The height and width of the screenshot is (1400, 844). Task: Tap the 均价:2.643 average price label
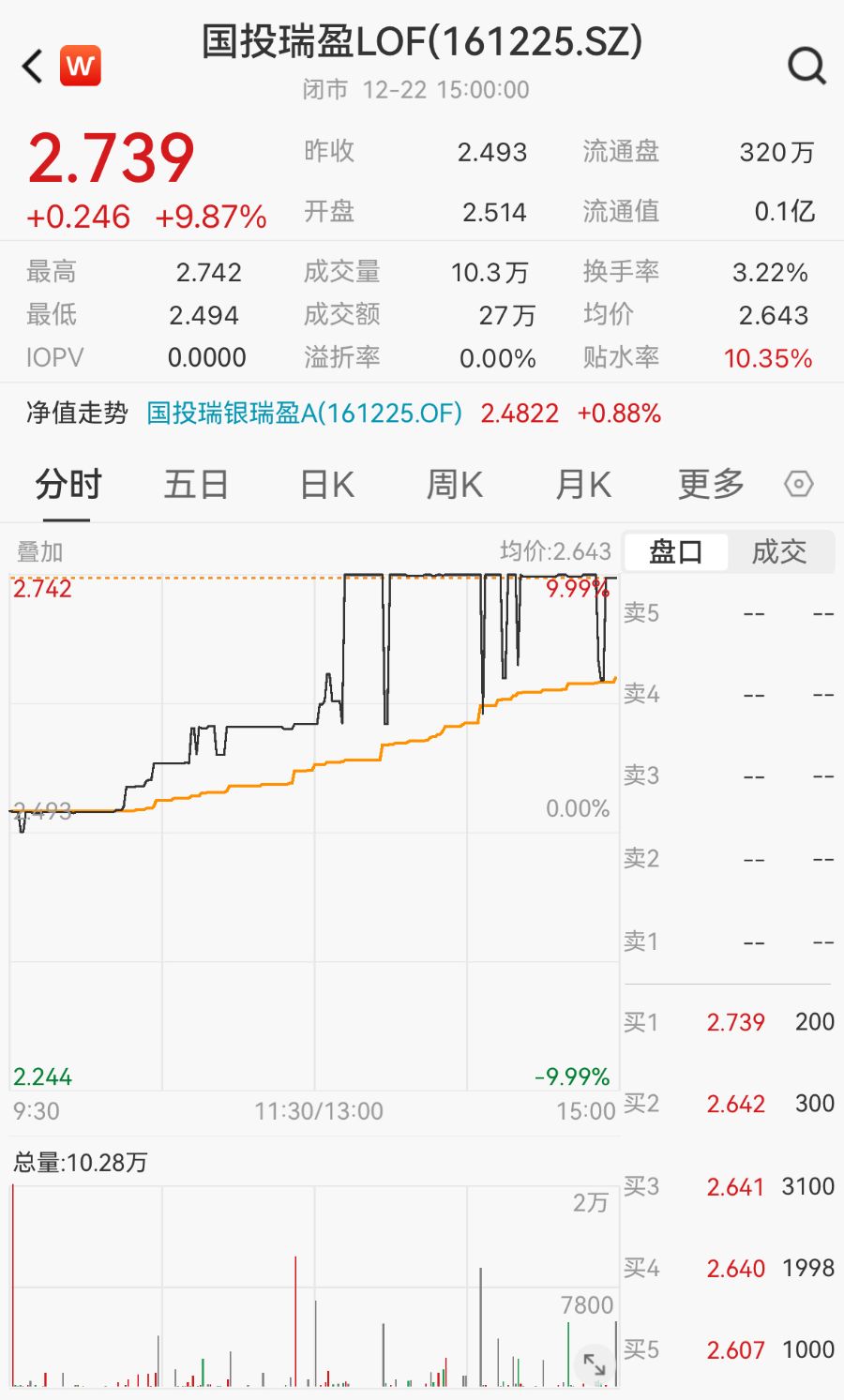coord(556,552)
